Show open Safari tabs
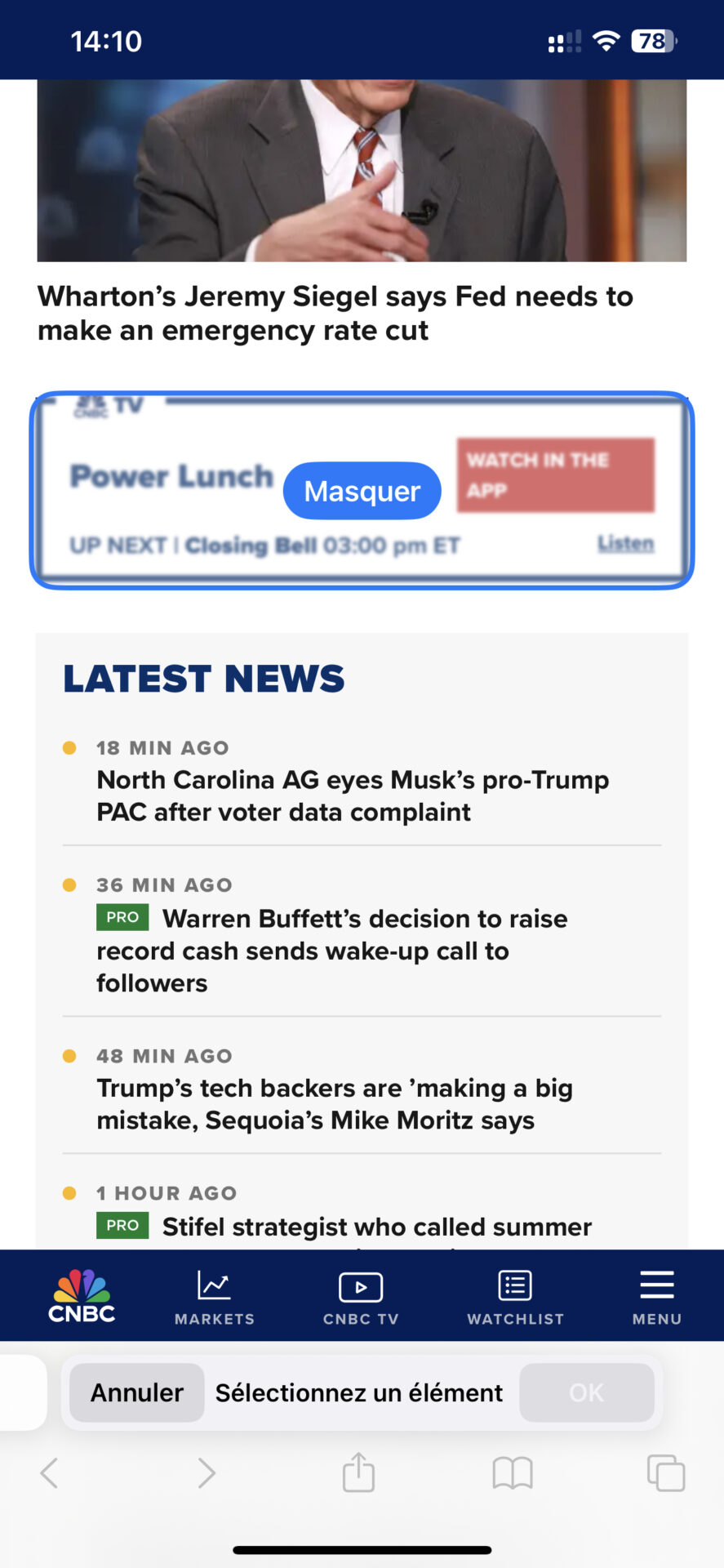This screenshot has height=1568, width=724. click(665, 1472)
